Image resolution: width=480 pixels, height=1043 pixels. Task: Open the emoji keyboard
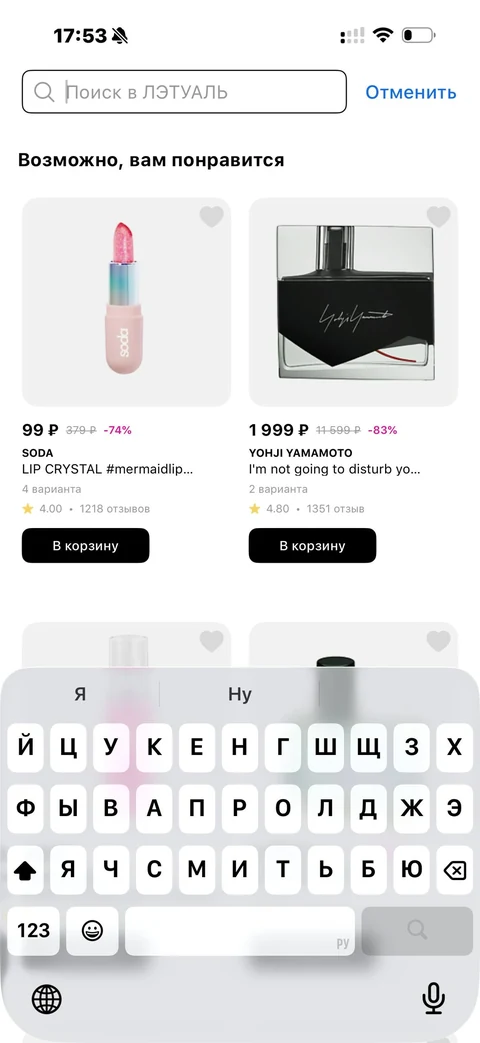tap(92, 931)
